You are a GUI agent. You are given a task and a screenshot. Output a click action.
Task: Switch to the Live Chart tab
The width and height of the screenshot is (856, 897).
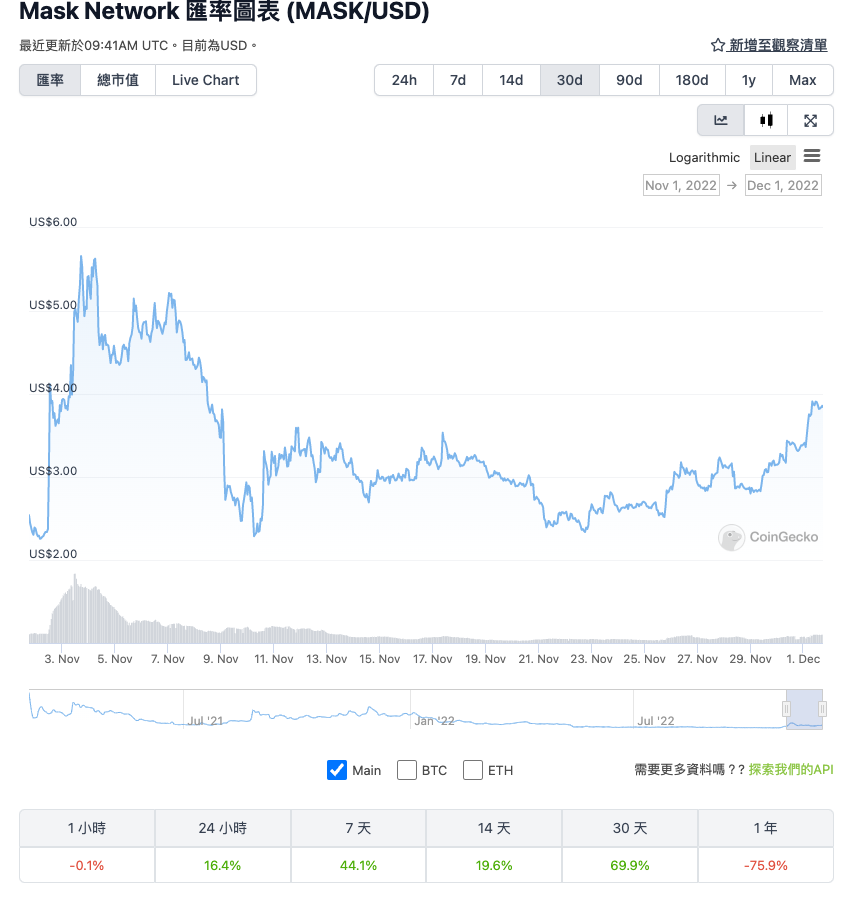pyautogui.click(x=205, y=80)
